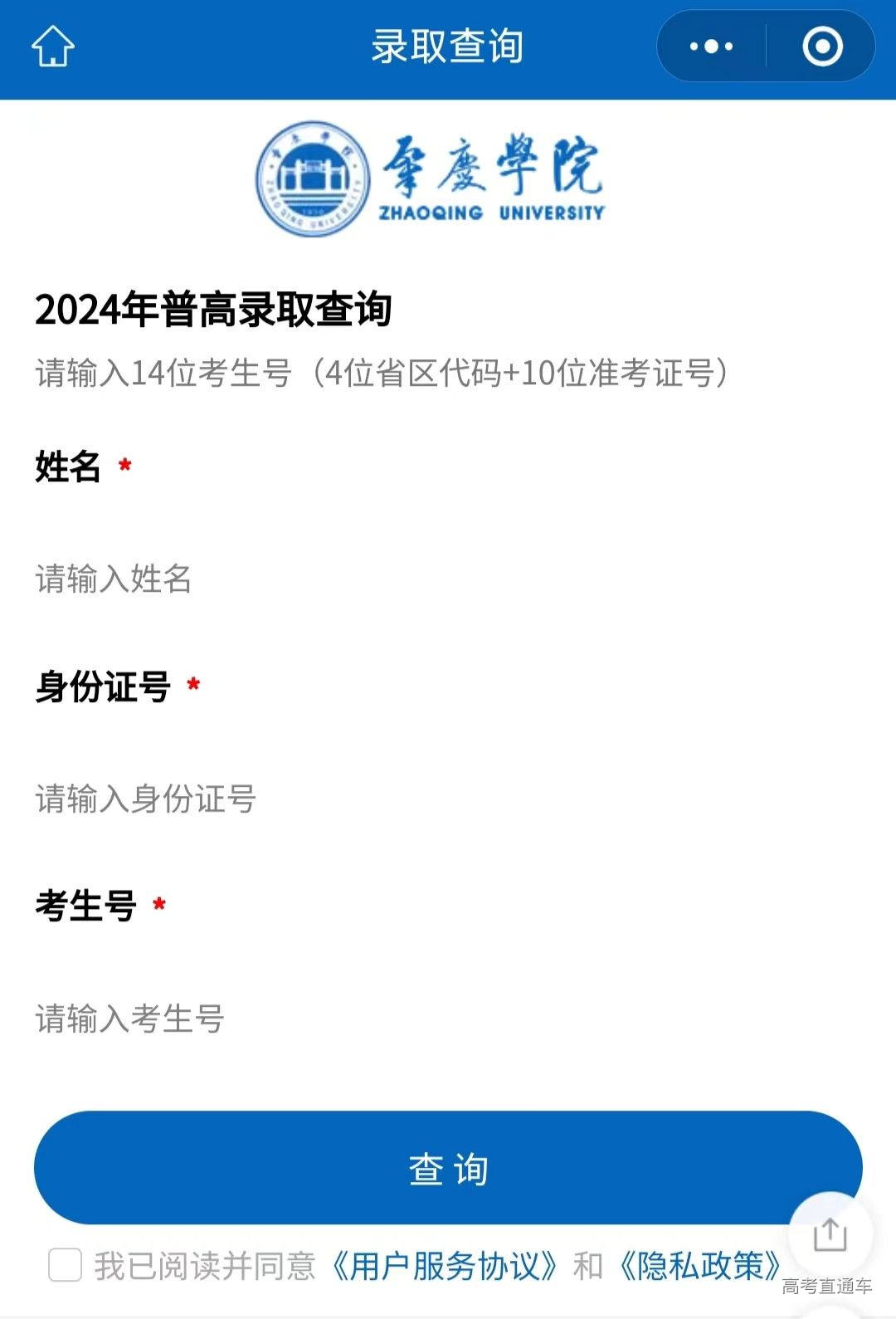Go to the home page icon
Image resolution: width=896 pixels, height=1319 pixels.
click(53, 46)
